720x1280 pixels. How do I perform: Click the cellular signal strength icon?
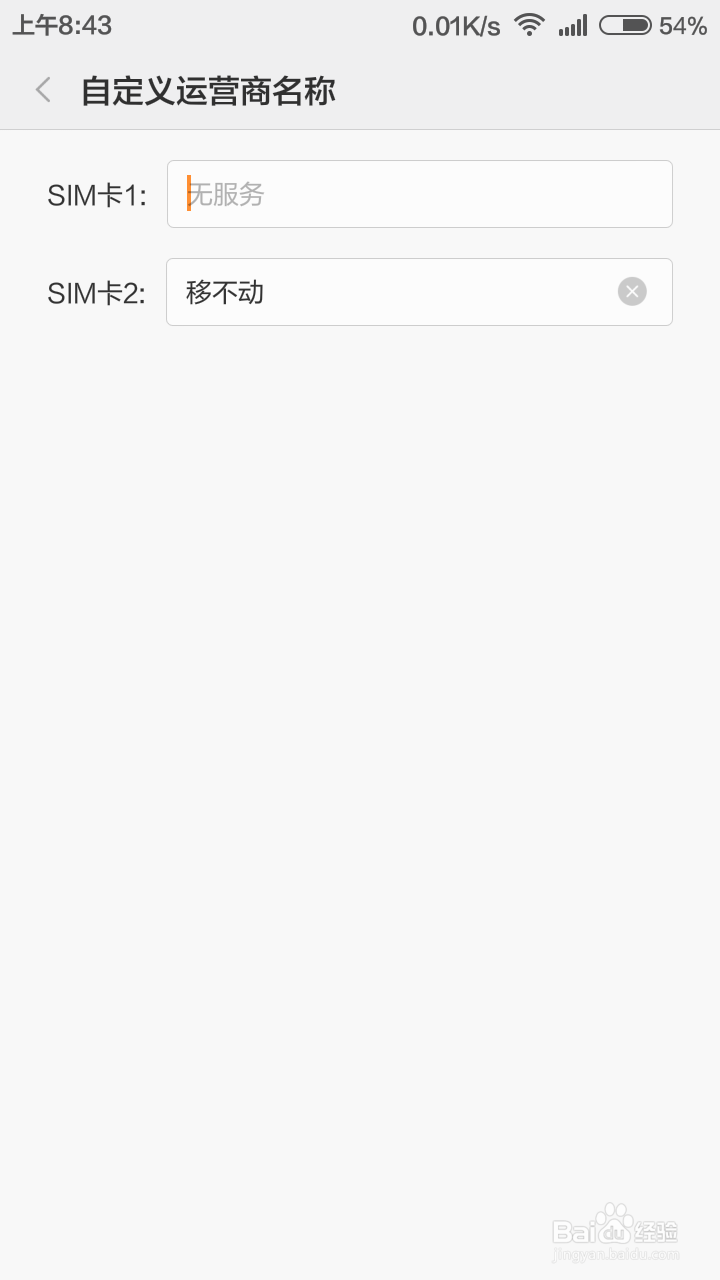572,25
